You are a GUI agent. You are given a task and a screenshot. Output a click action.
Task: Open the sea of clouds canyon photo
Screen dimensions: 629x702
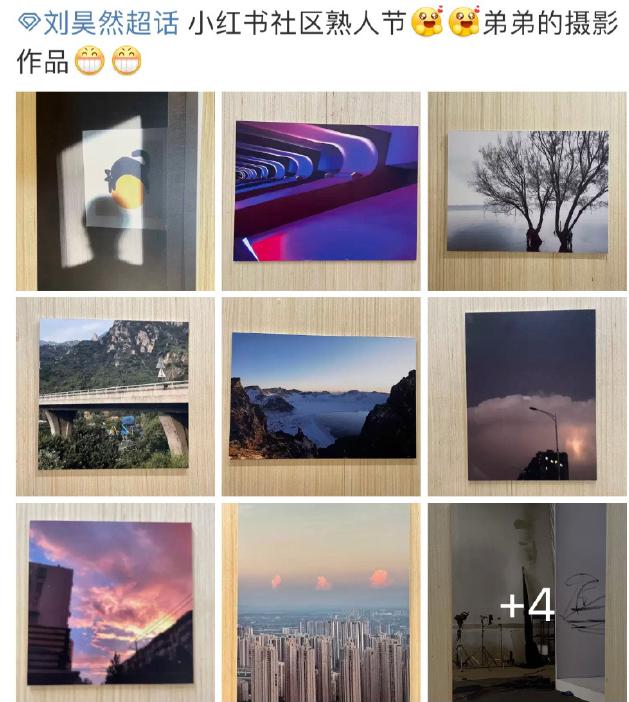tap(321, 396)
